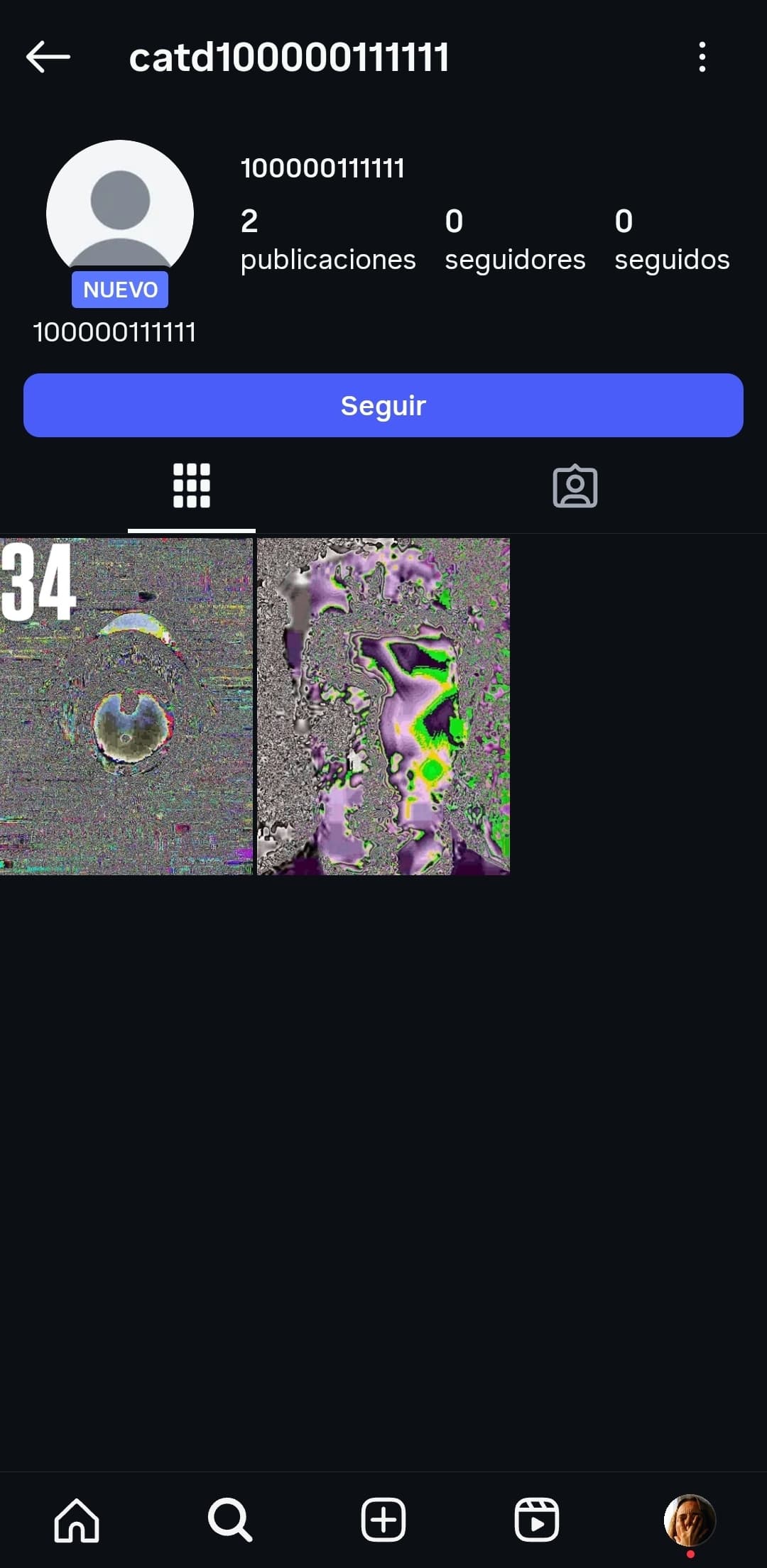View the 0 seguidos list
The image size is (767, 1568).
point(672,240)
